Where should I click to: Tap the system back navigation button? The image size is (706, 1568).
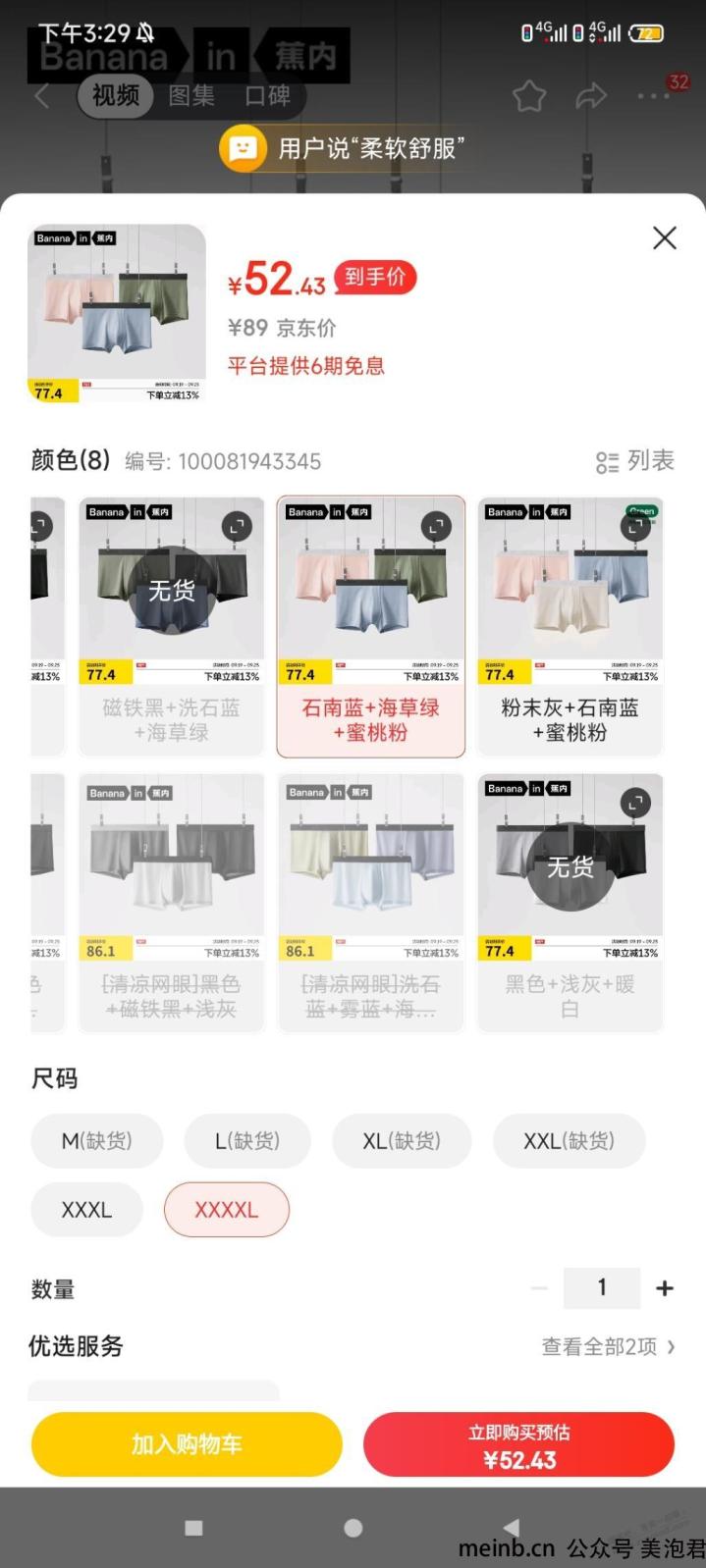point(512,1527)
